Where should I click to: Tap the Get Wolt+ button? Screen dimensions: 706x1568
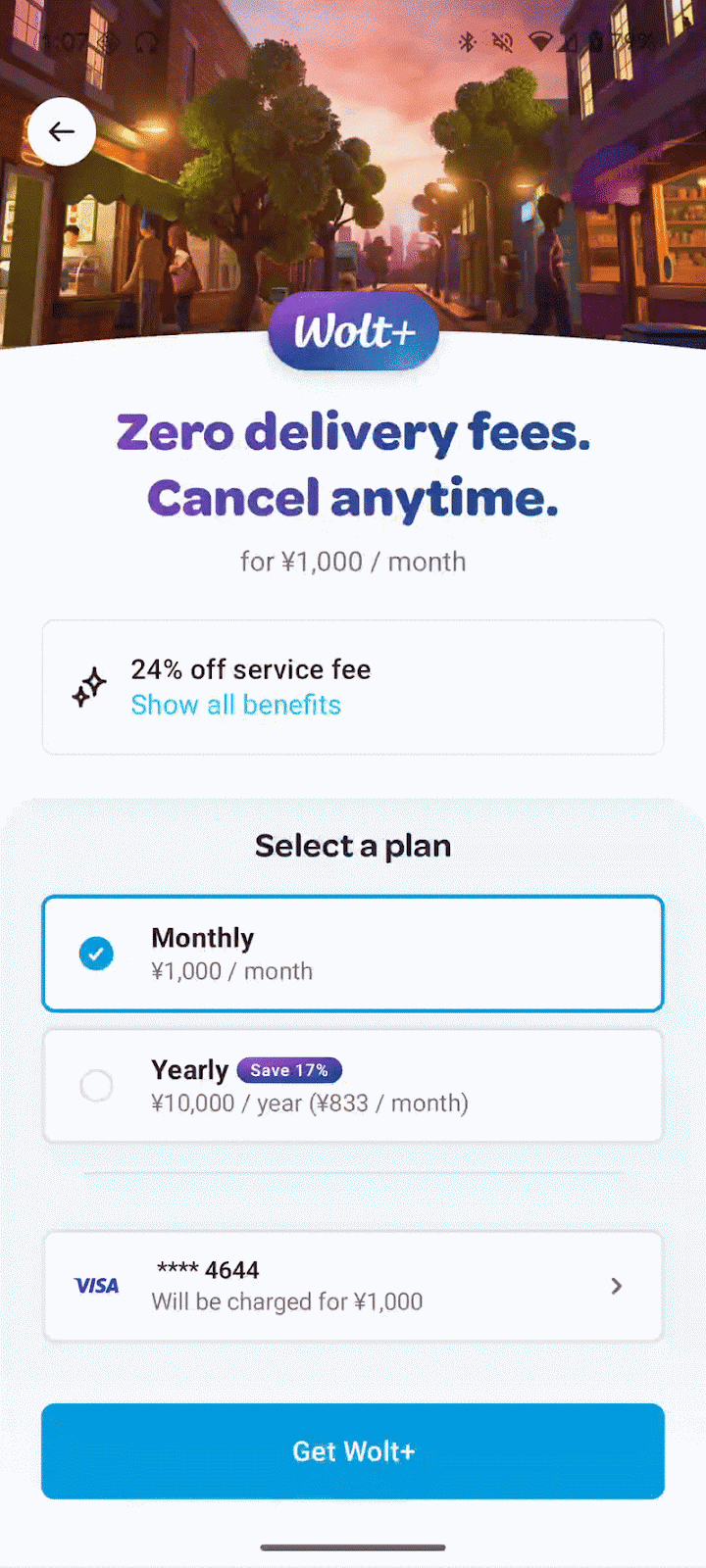pyautogui.click(x=353, y=1451)
